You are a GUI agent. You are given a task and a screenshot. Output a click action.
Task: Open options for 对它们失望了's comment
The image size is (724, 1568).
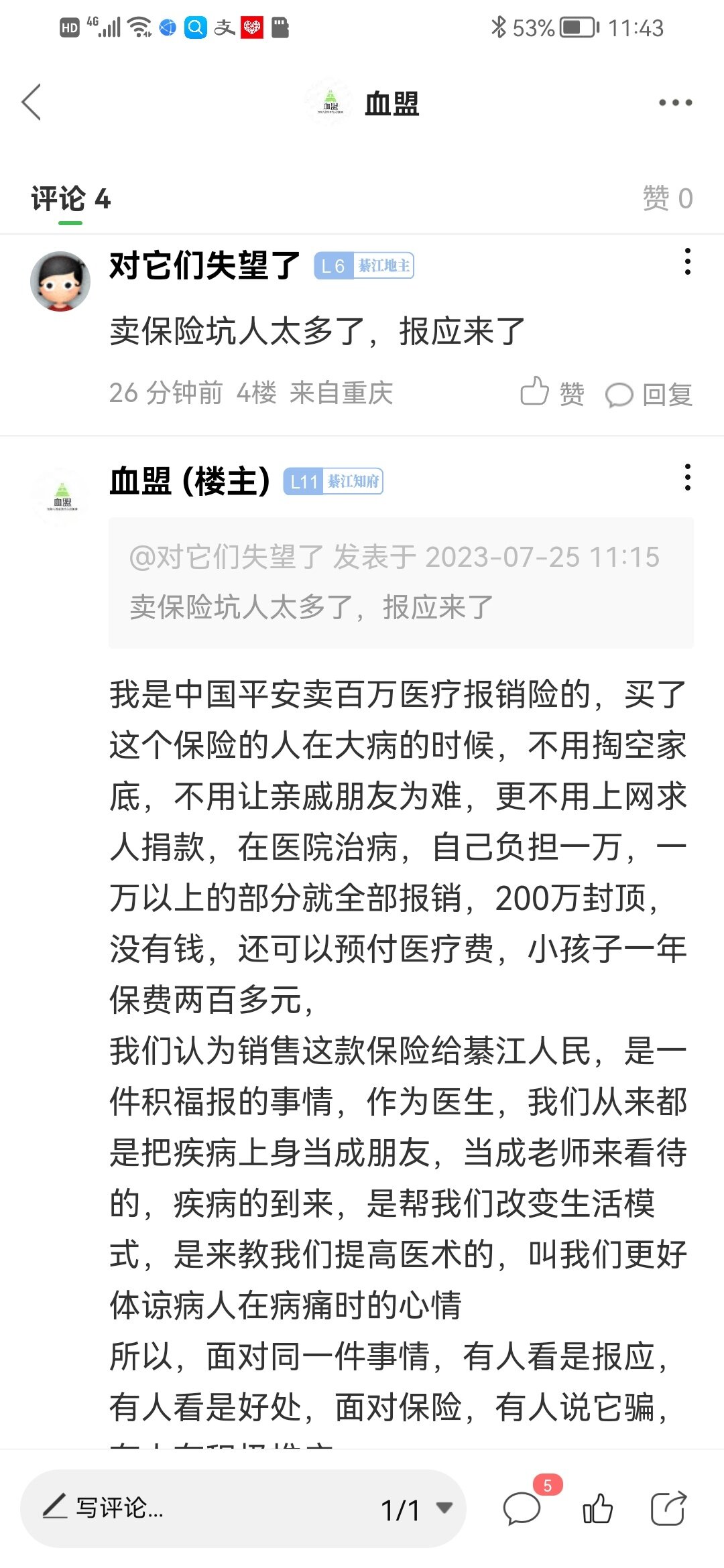687,261
